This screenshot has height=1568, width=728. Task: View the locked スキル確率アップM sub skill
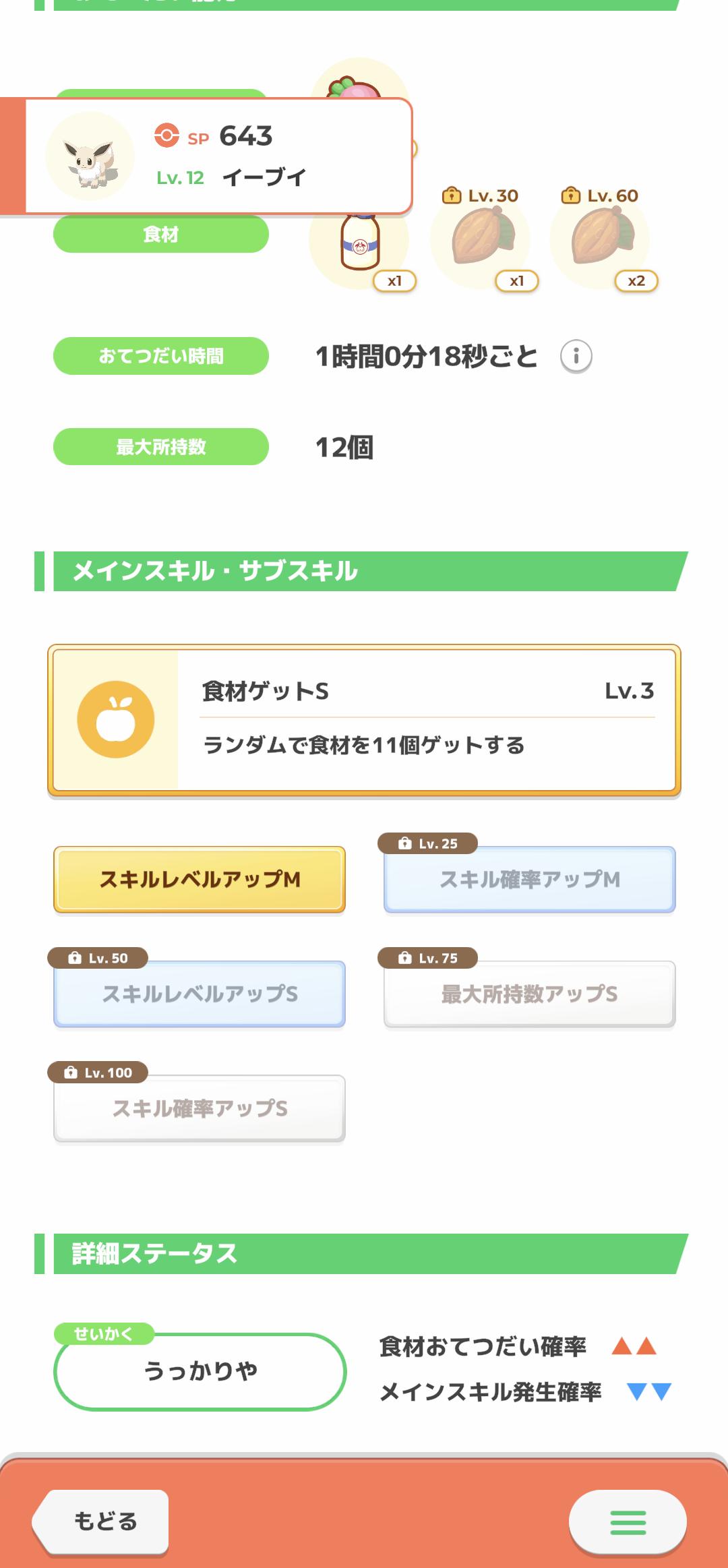point(530,880)
